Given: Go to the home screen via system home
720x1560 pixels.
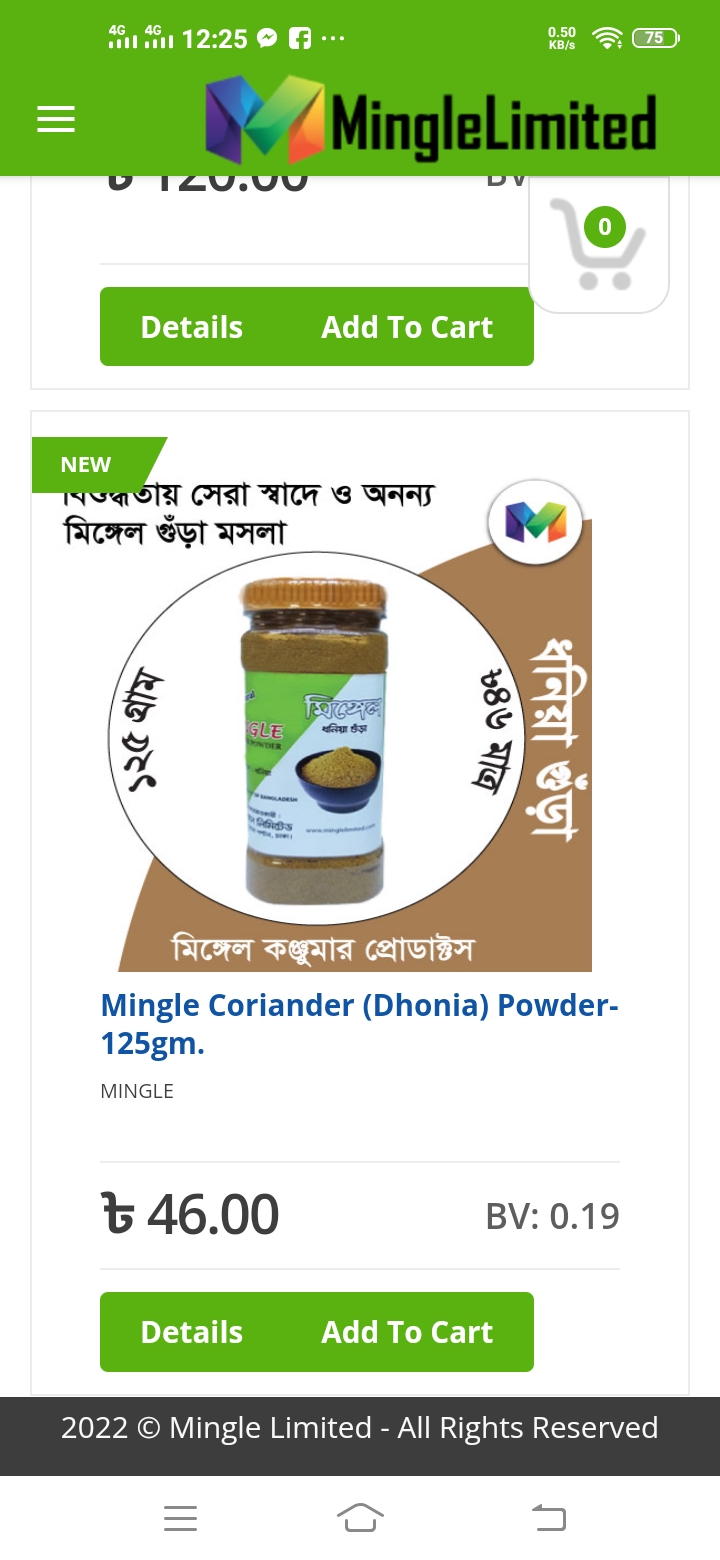Looking at the screenshot, I should [360, 1518].
